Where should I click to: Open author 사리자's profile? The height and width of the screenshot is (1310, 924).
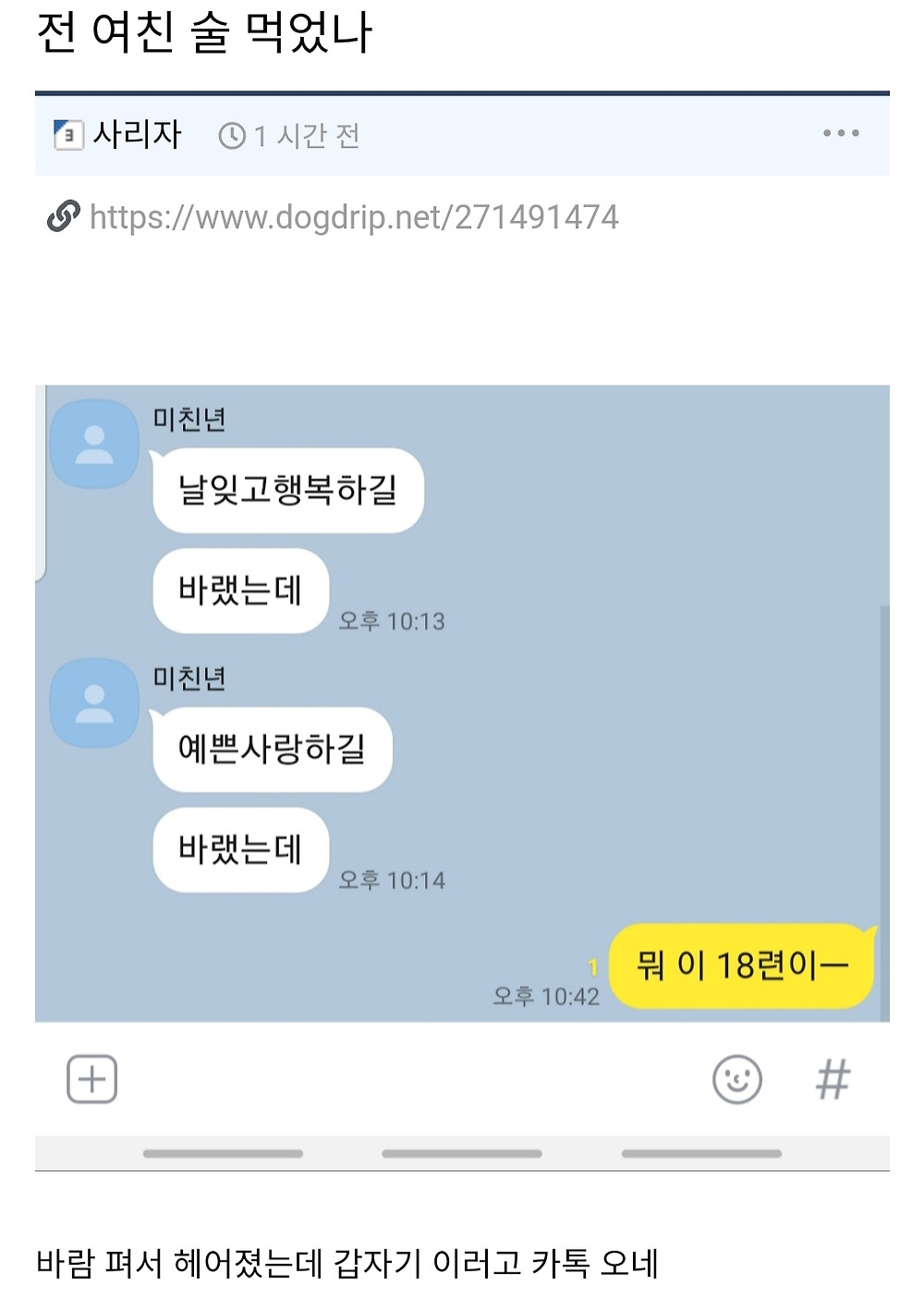pos(137,135)
